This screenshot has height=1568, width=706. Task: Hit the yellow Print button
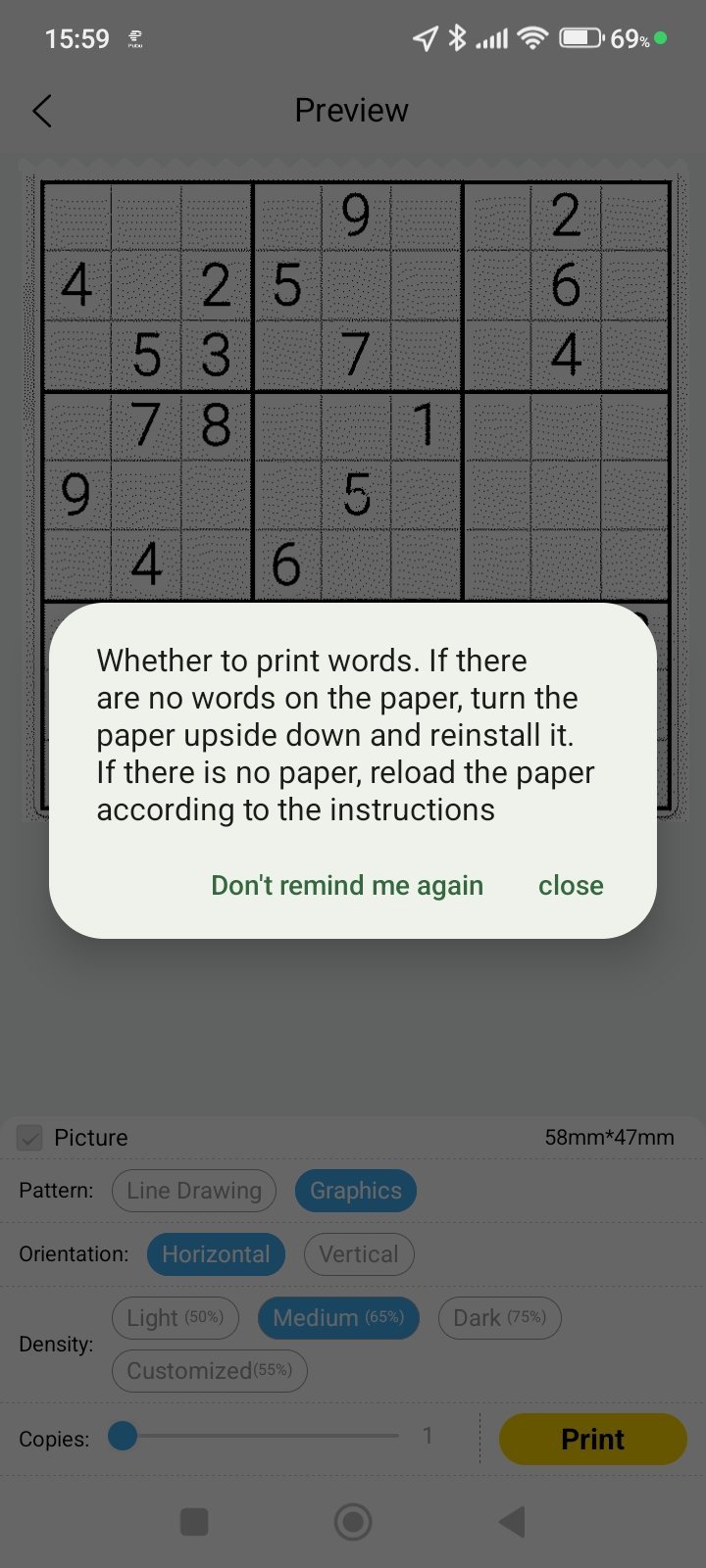pyautogui.click(x=592, y=1439)
